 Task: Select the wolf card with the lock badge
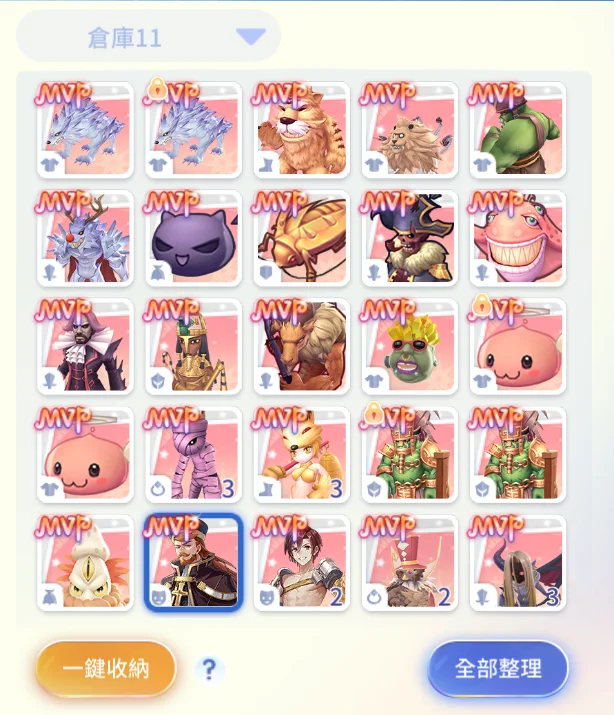pyautogui.click(x=193, y=130)
